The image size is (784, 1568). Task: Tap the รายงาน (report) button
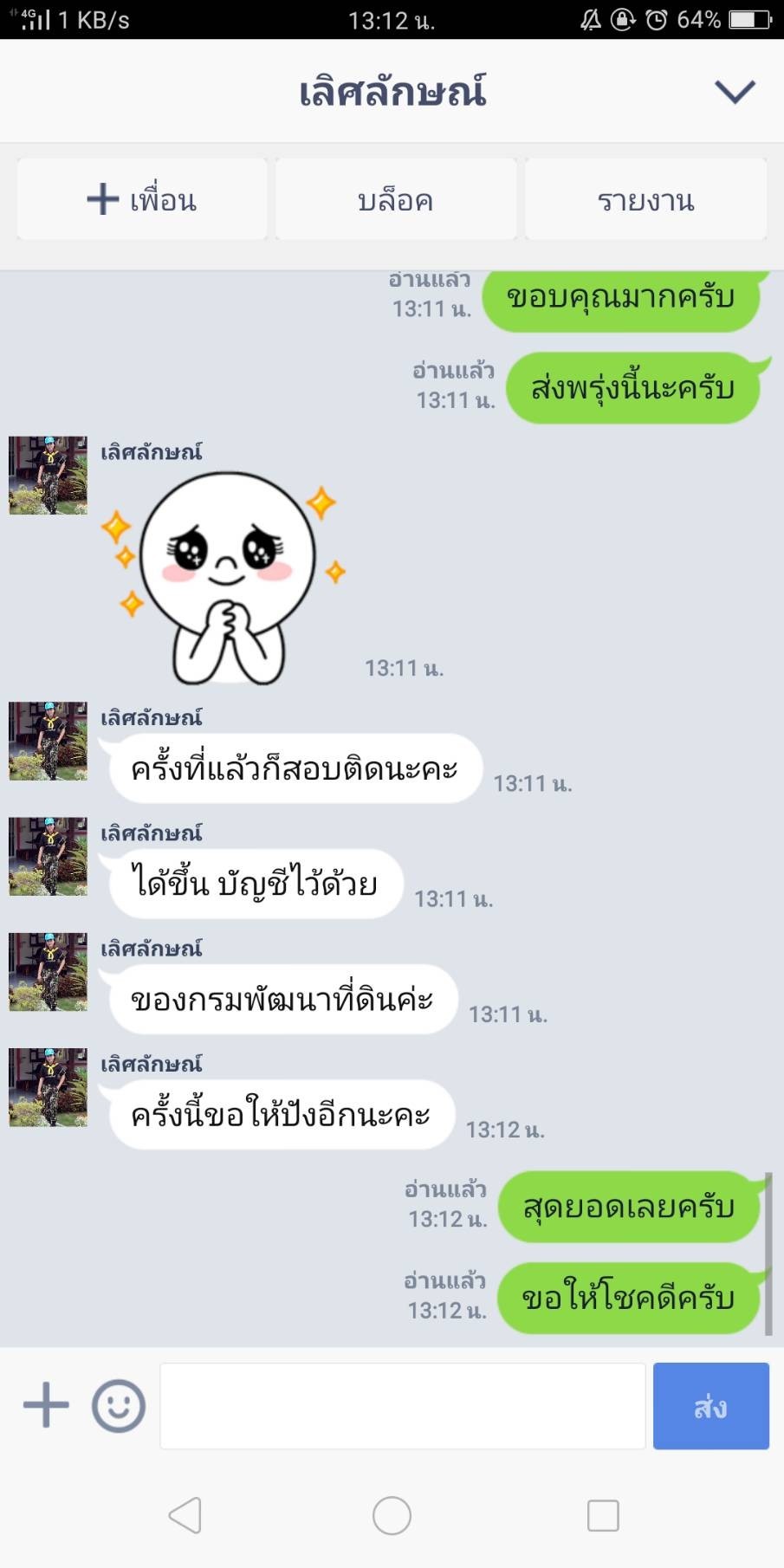pyautogui.click(x=645, y=200)
